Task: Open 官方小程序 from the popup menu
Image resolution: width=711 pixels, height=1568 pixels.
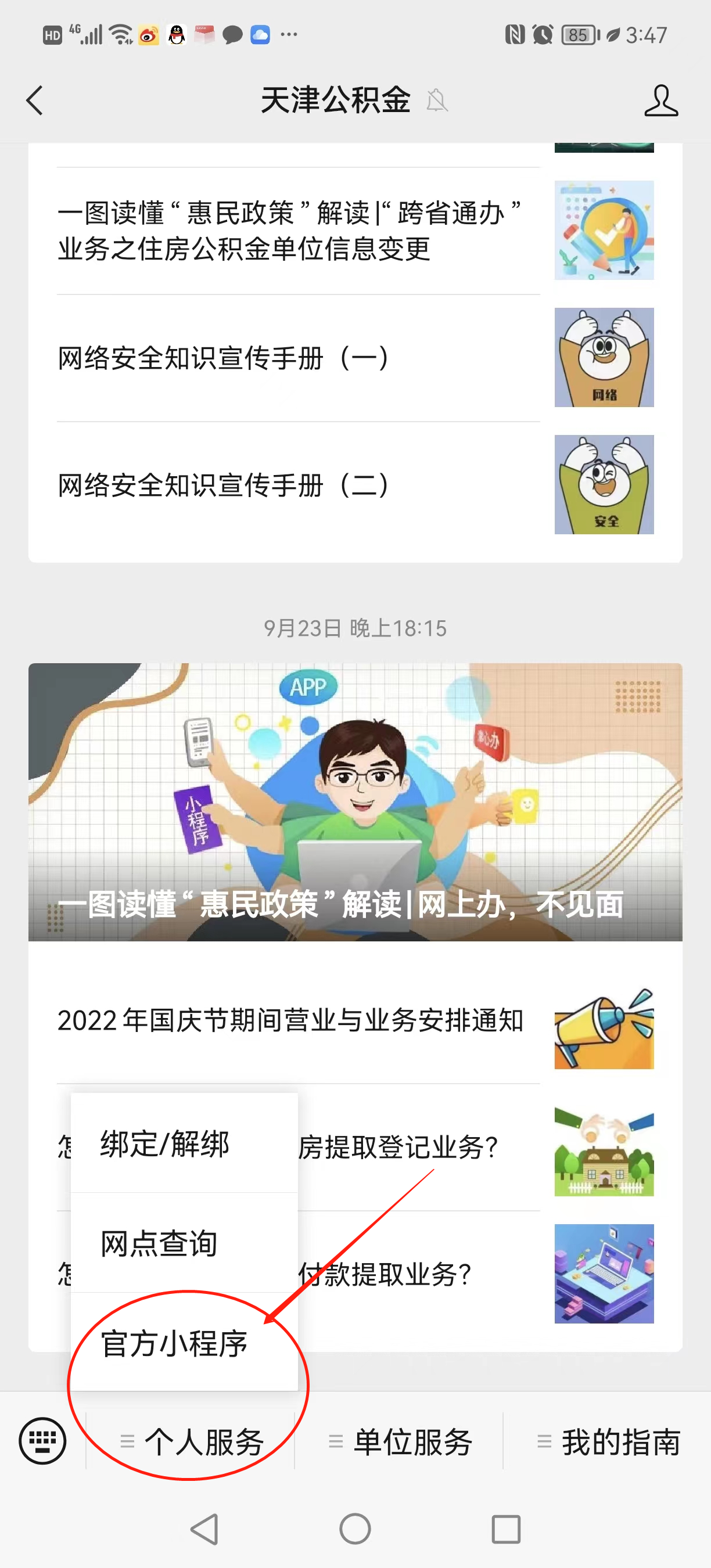Action: (x=184, y=1343)
